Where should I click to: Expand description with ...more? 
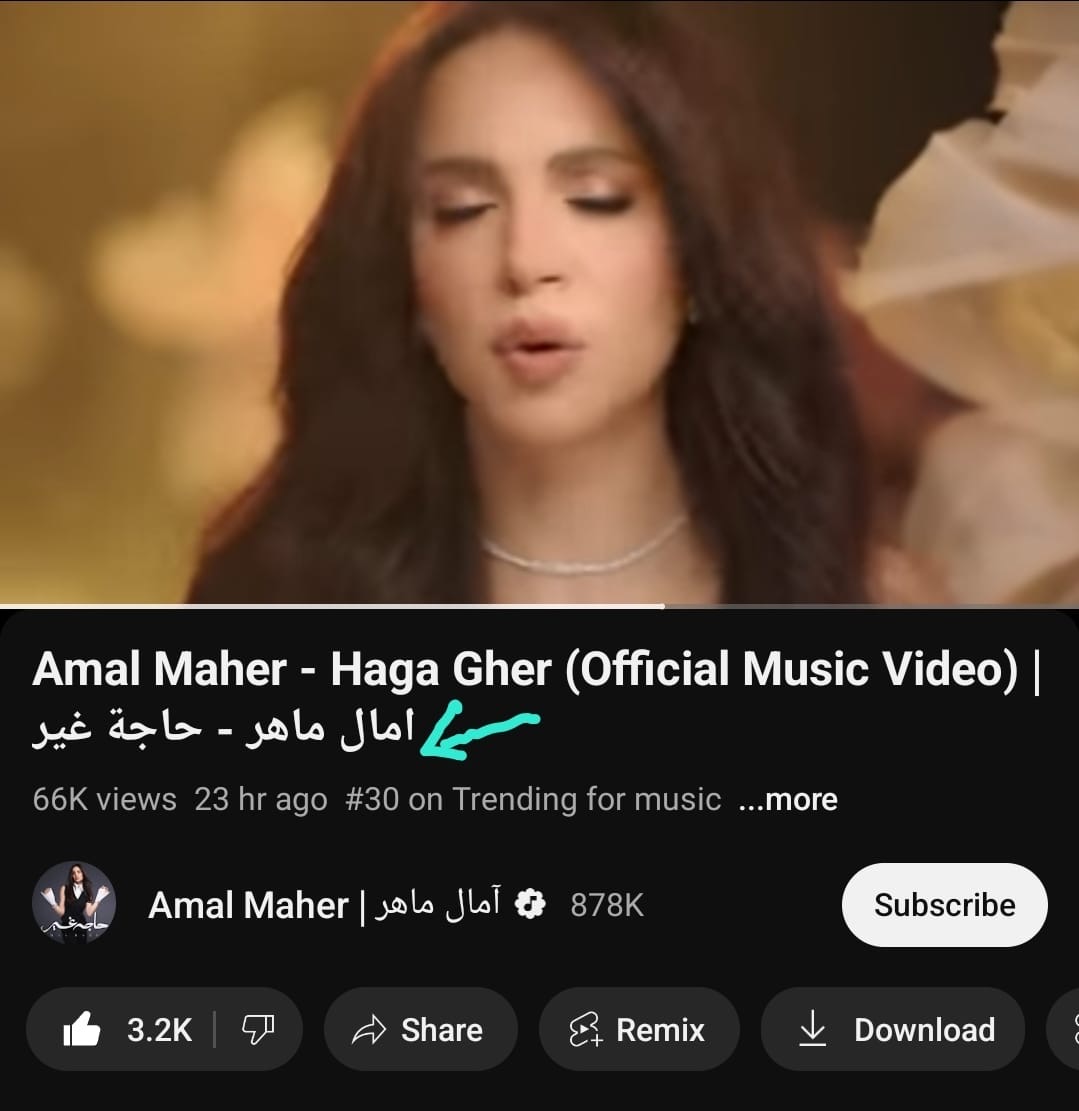788,800
